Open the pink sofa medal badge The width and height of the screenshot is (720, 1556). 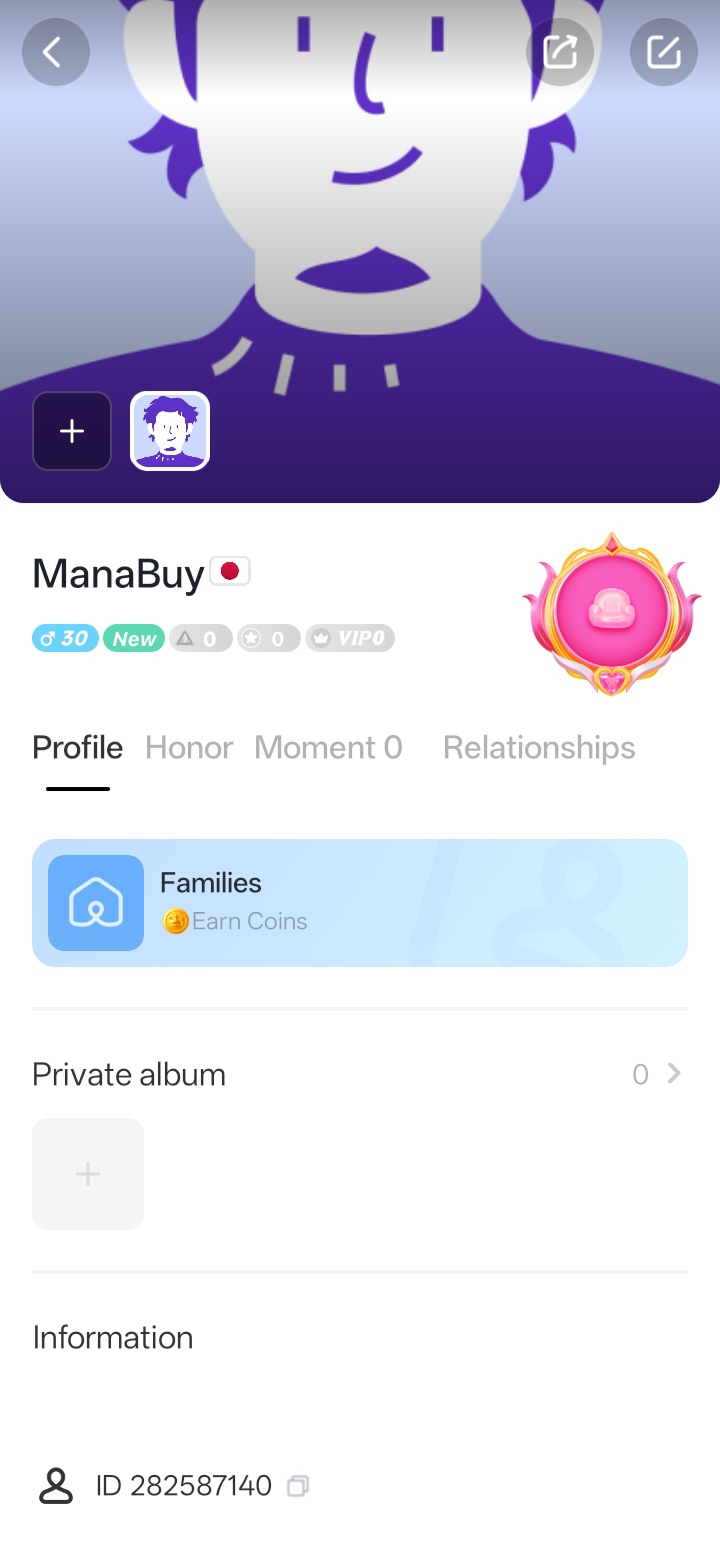(610, 612)
